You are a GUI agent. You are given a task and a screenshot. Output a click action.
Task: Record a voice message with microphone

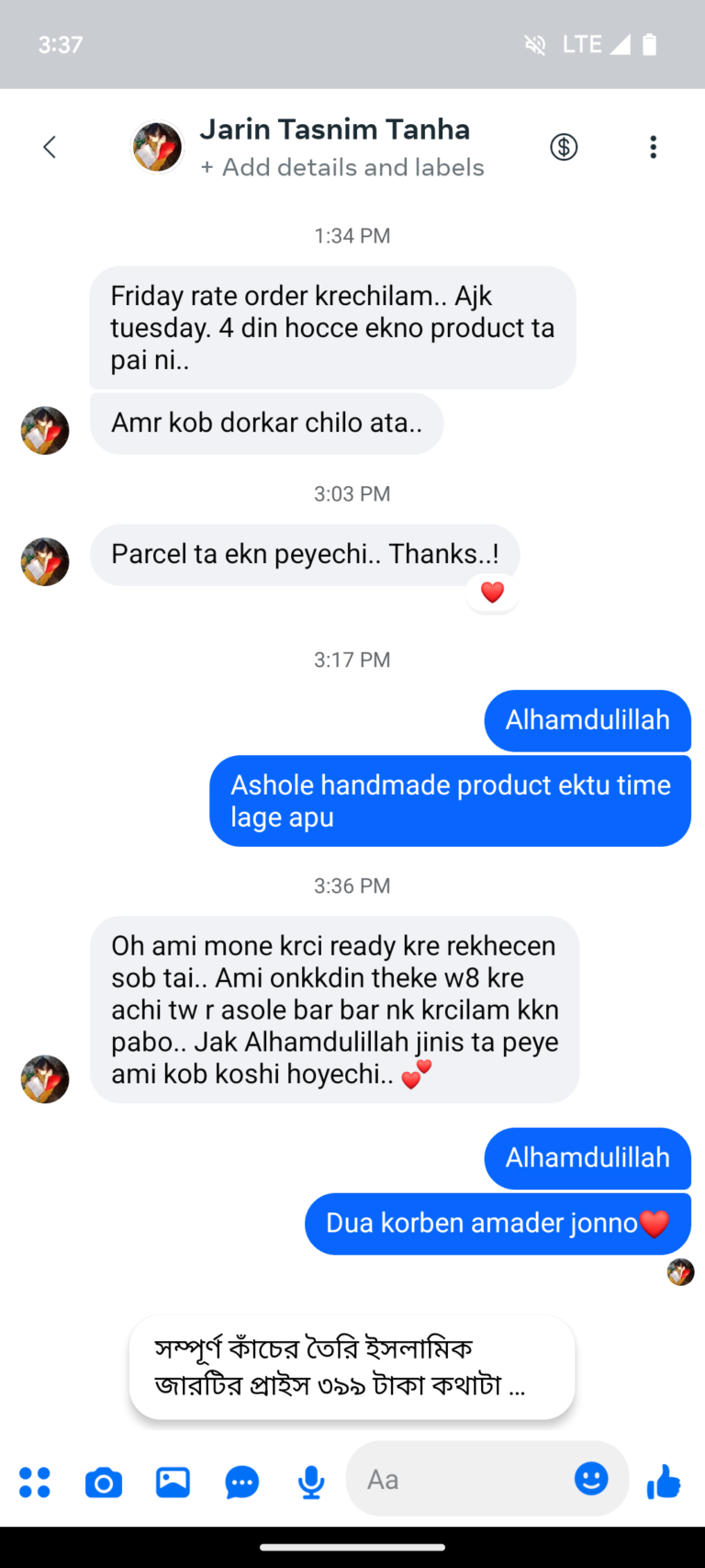311,1482
